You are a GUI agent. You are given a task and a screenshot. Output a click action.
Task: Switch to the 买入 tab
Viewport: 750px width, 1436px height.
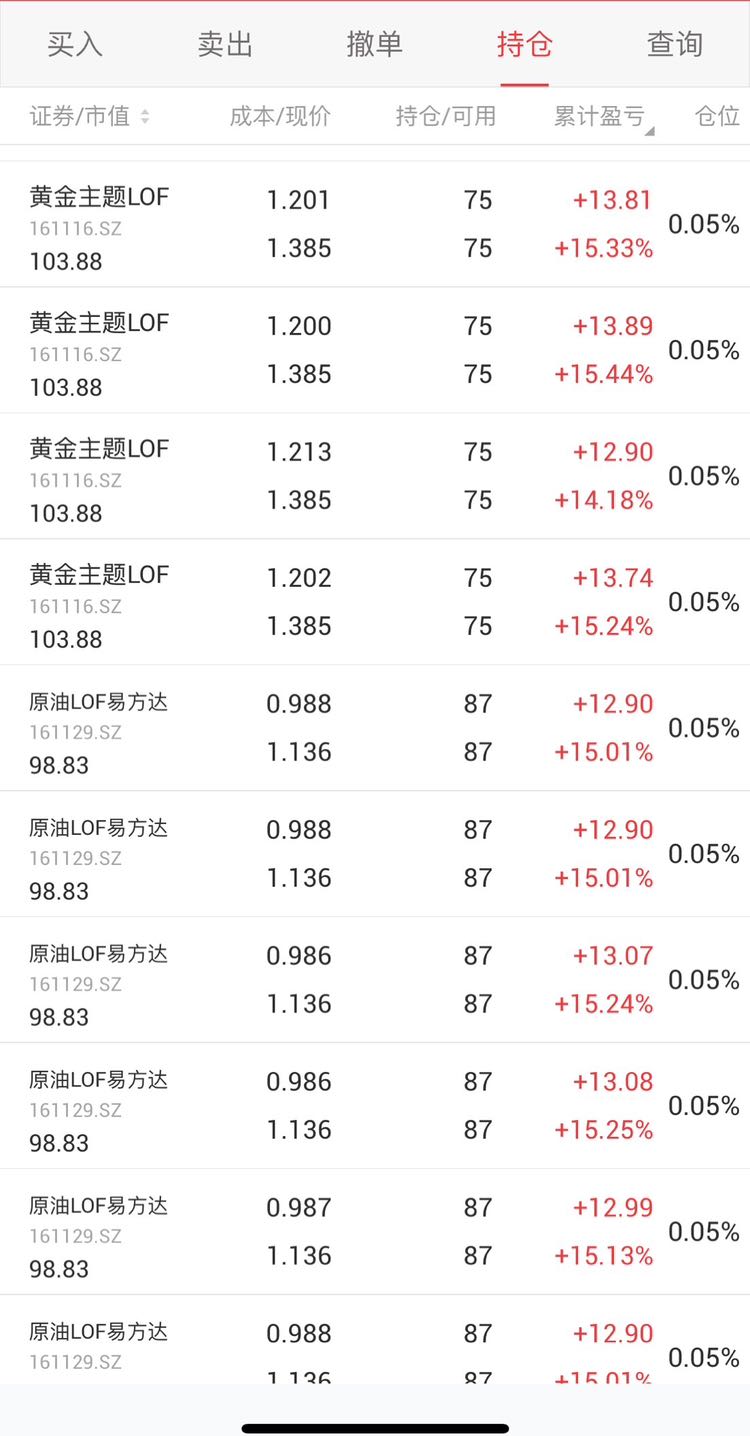[75, 44]
